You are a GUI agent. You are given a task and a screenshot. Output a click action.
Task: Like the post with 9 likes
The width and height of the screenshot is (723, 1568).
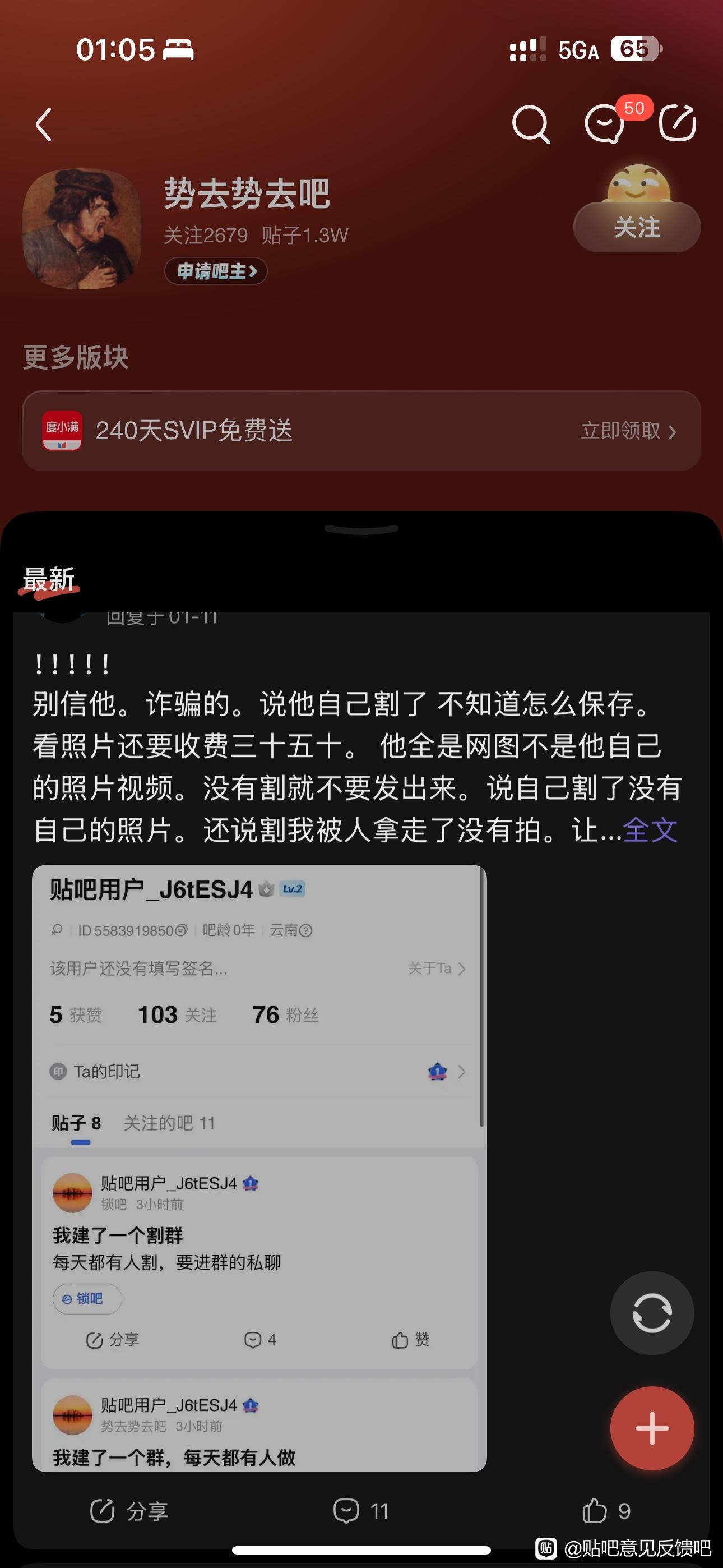pyautogui.click(x=606, y=1511)
